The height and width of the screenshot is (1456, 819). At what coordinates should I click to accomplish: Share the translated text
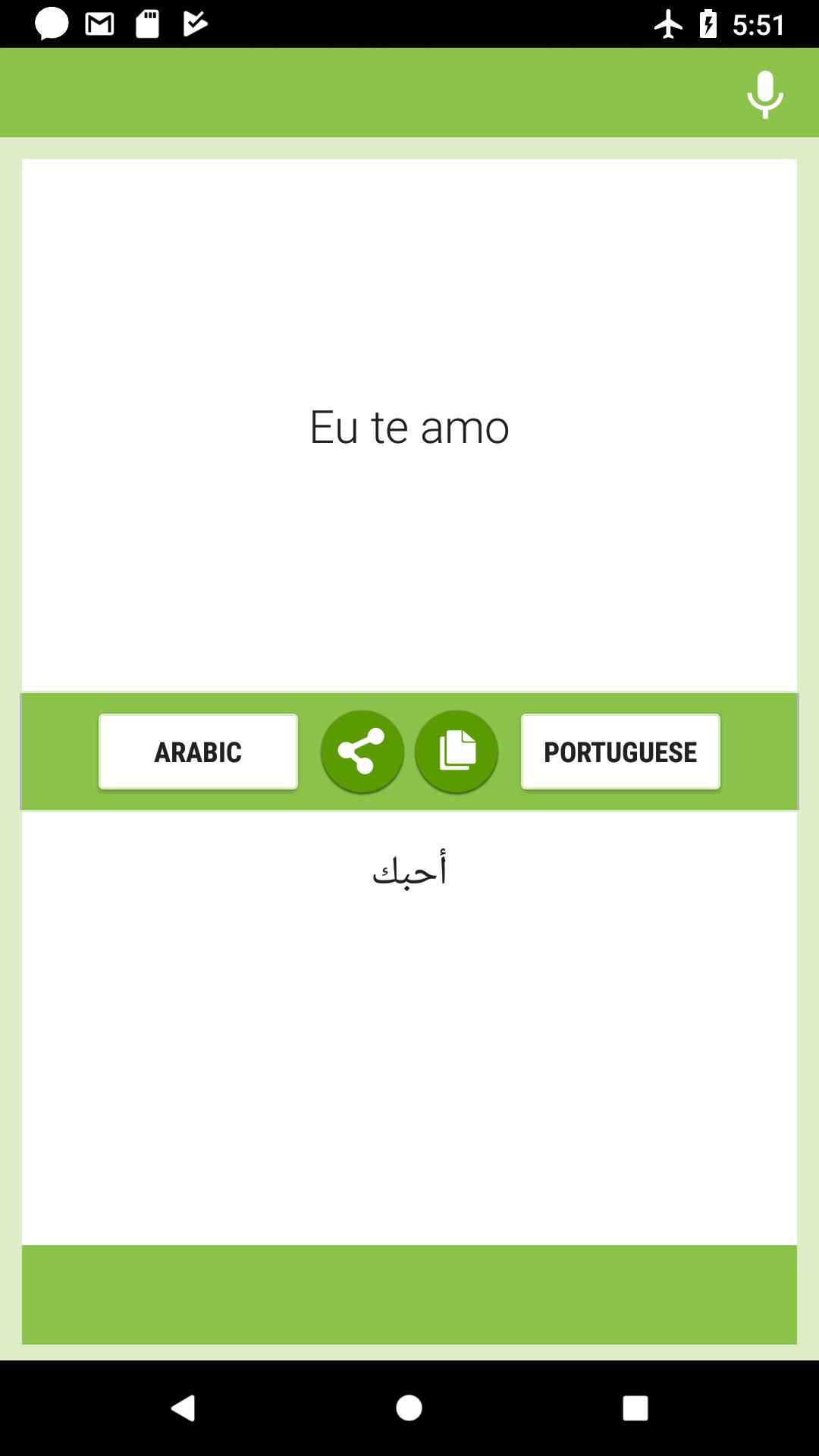click(x=362, y=752)
